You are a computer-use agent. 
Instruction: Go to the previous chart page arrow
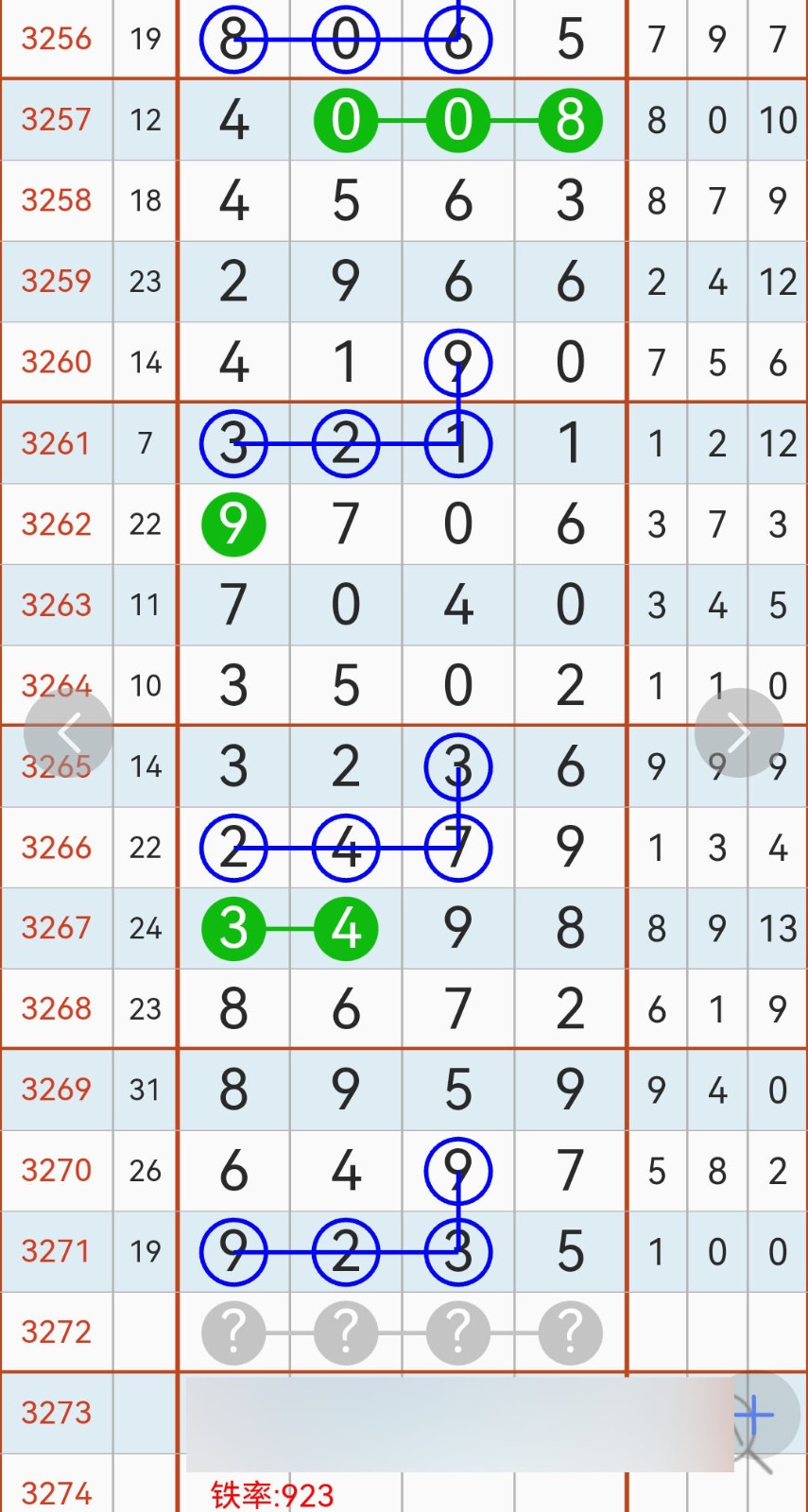click(x=69, y=732)
